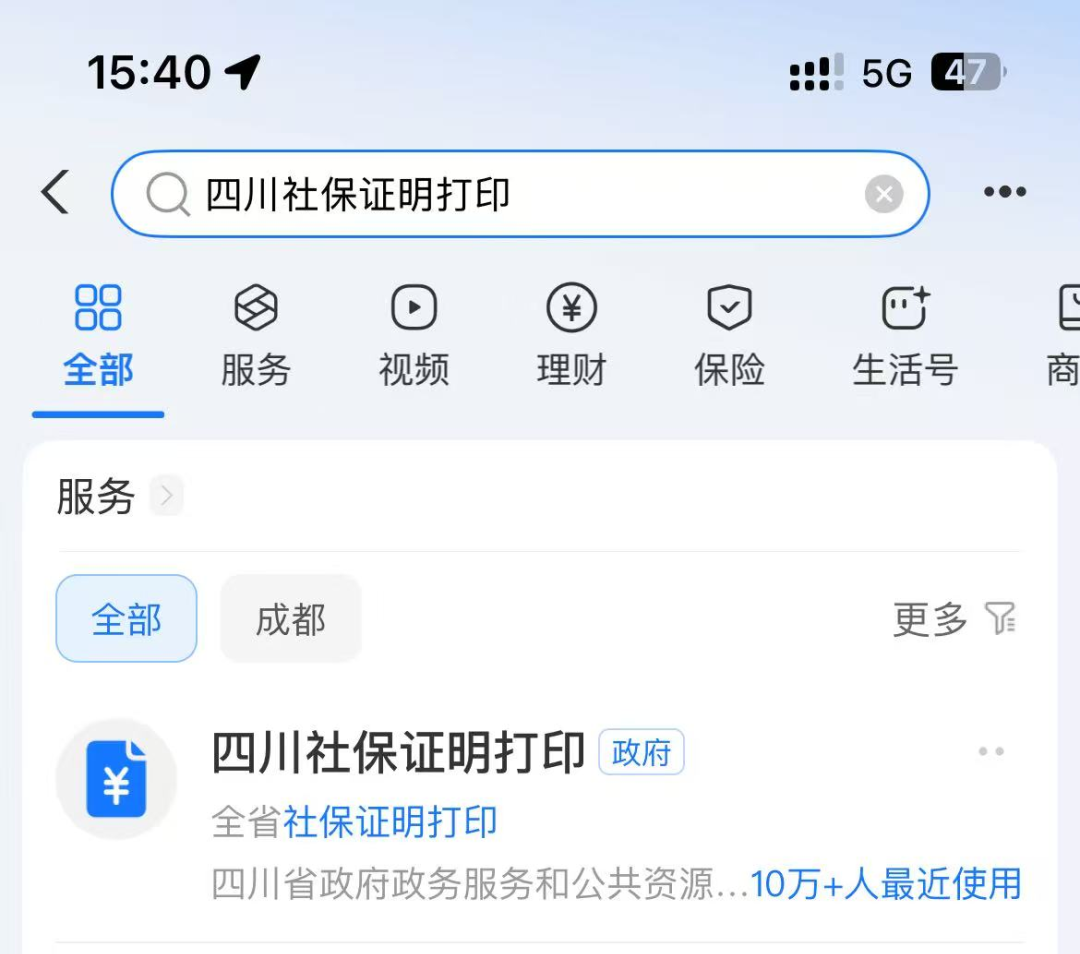Clear the search text
The image size is (1080, 954).
(x=883, y=195)
